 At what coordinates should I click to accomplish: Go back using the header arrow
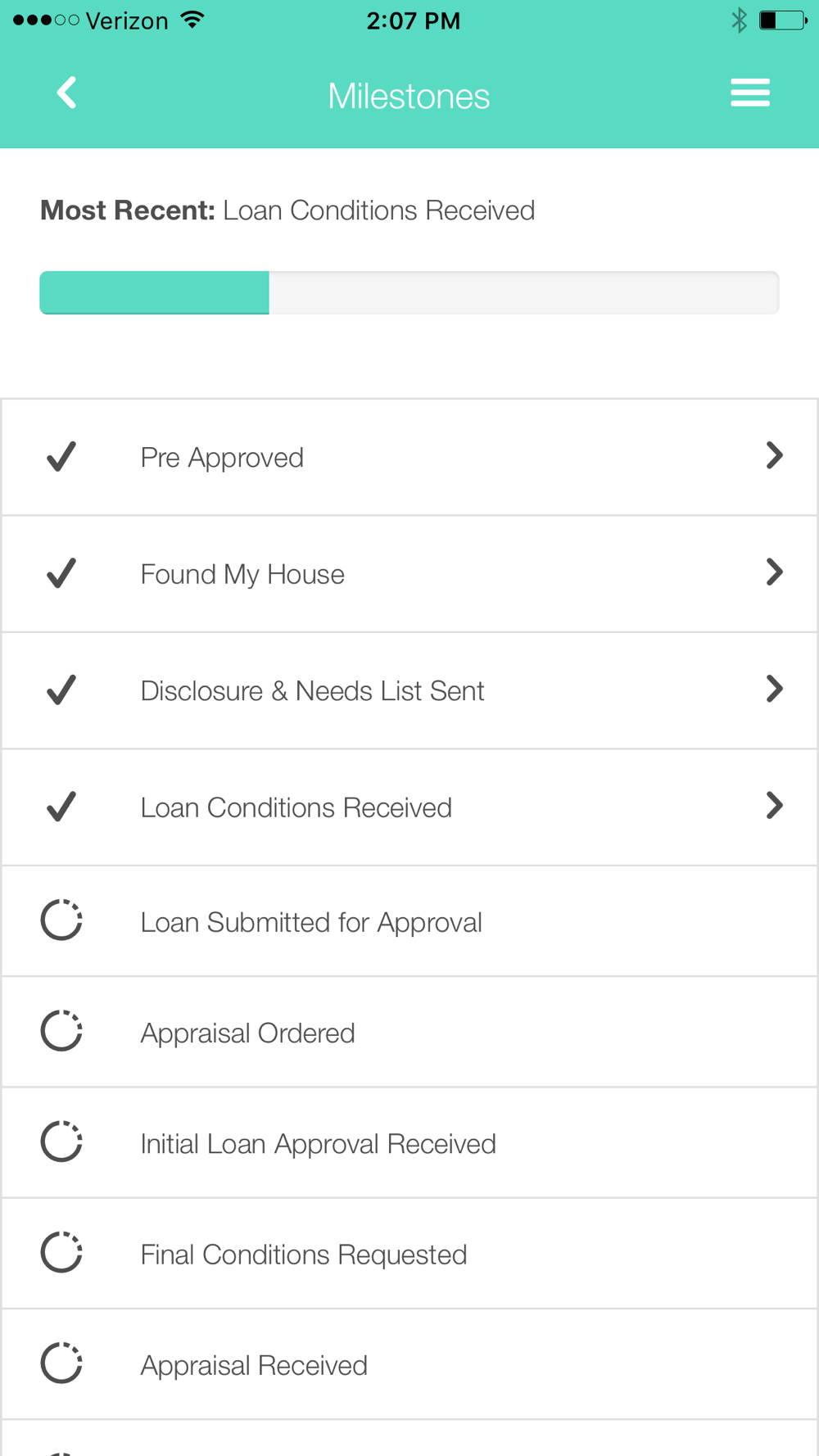66,93
